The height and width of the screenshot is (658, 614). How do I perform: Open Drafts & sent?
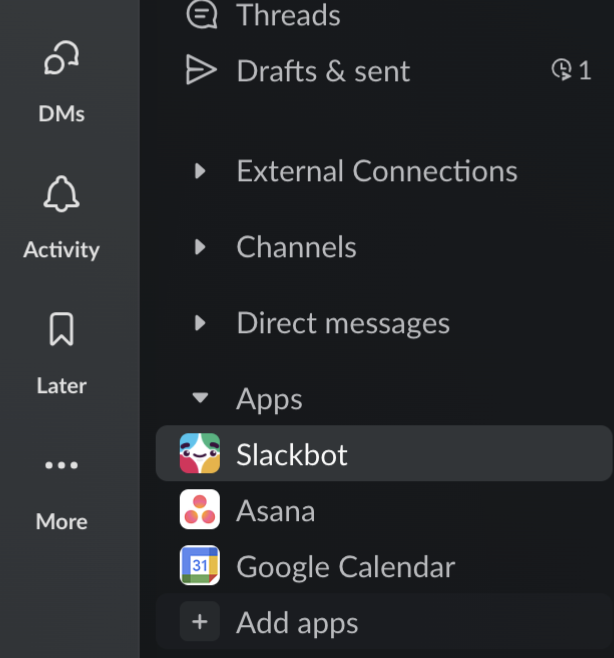click(x=323, y=71)
